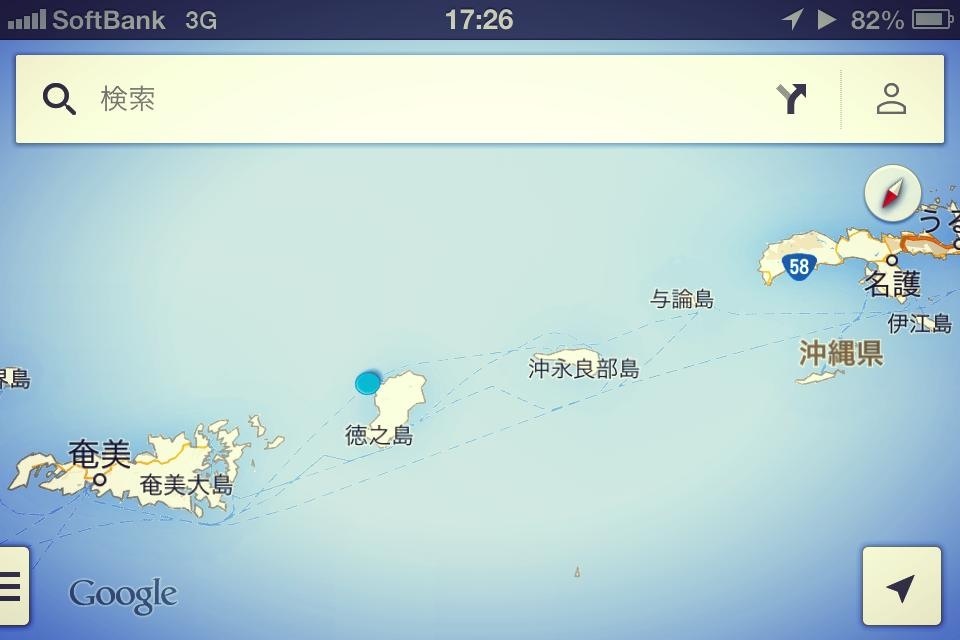
Task: Open the side menu button
Action: (13, 587)
